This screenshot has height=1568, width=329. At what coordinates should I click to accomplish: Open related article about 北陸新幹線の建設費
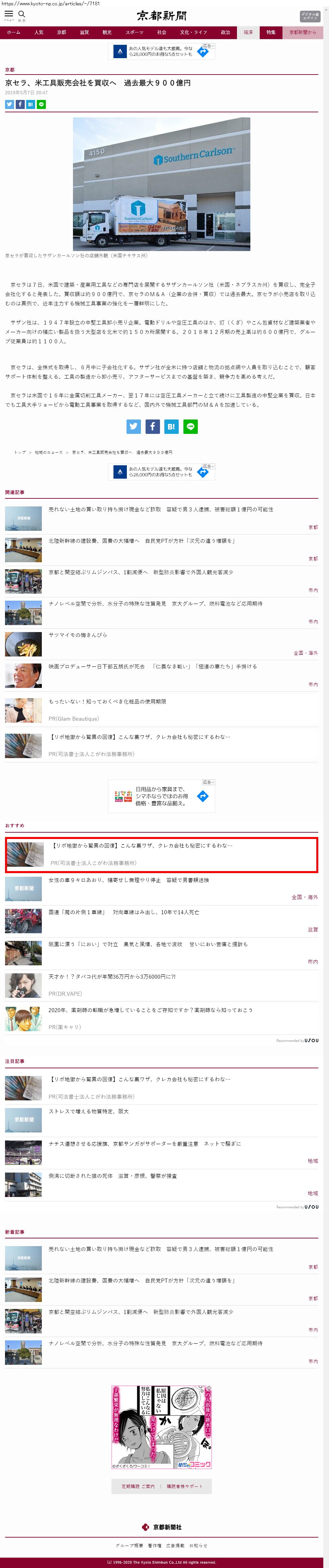pos(141,540)
